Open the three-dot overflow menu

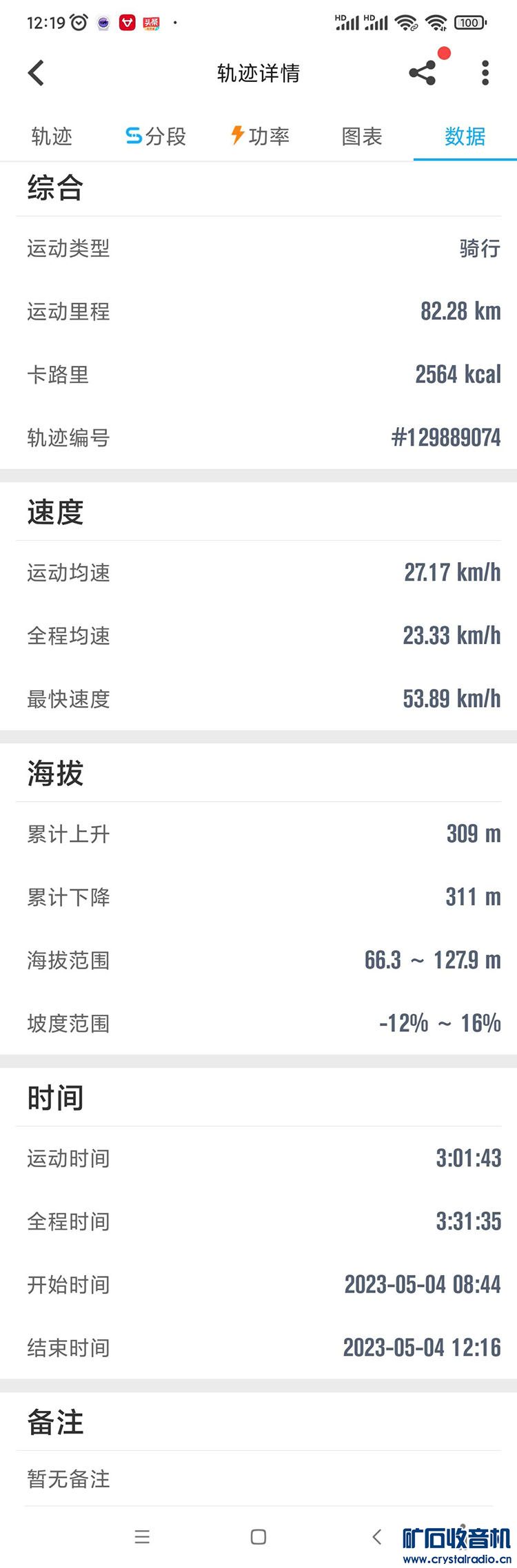485,73
